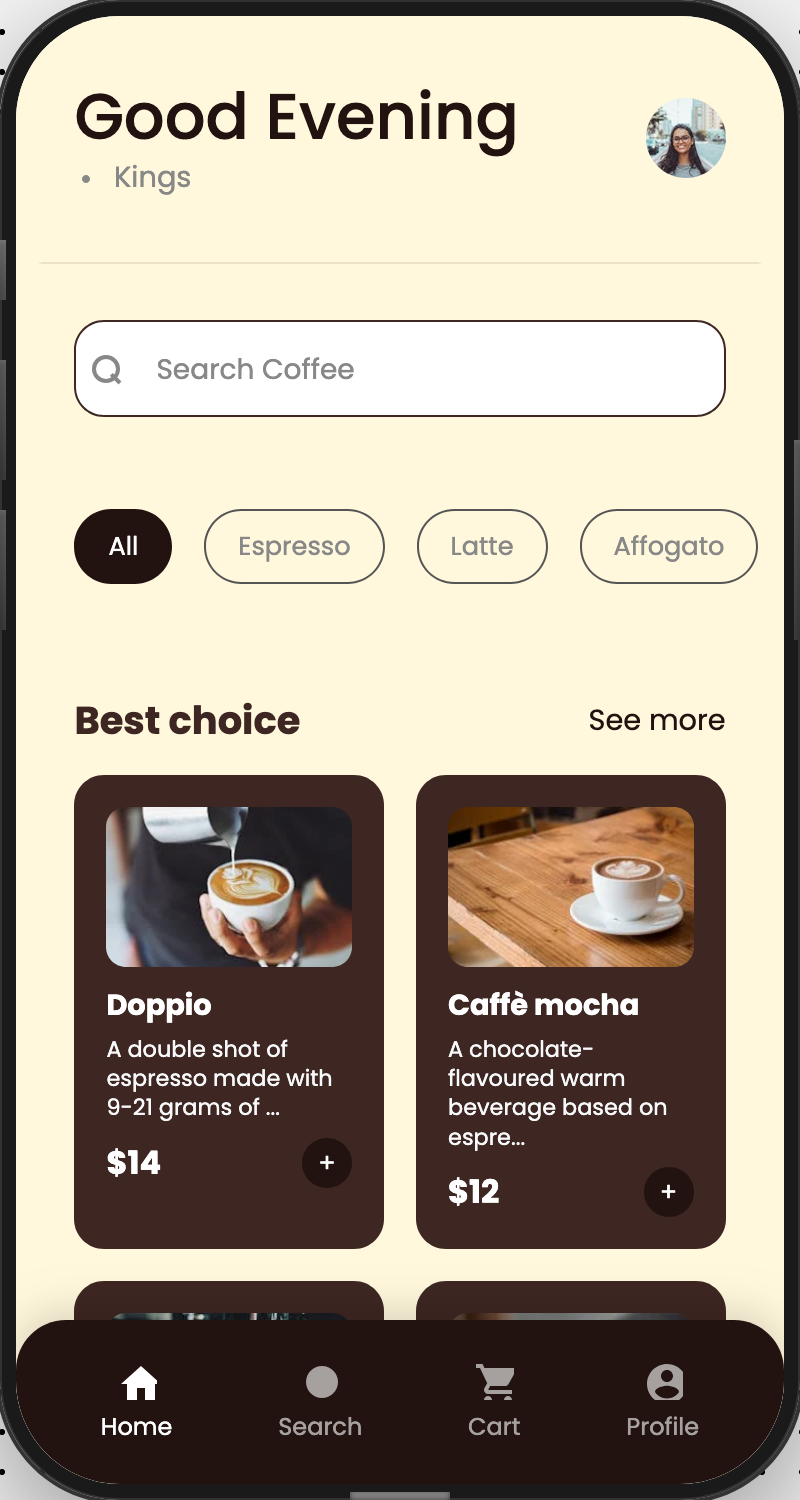Screen dimensions: 800x1500
Task: Select the All category chip
Action: (123, 546)
